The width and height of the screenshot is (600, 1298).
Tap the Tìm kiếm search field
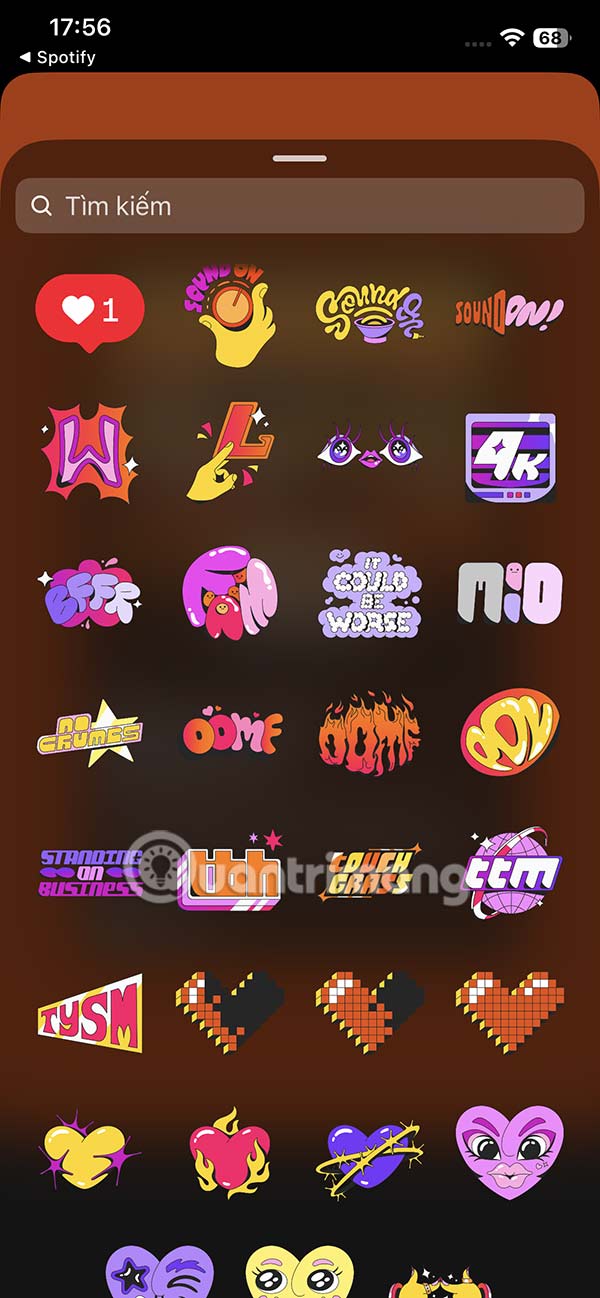(x=299, y=206)
